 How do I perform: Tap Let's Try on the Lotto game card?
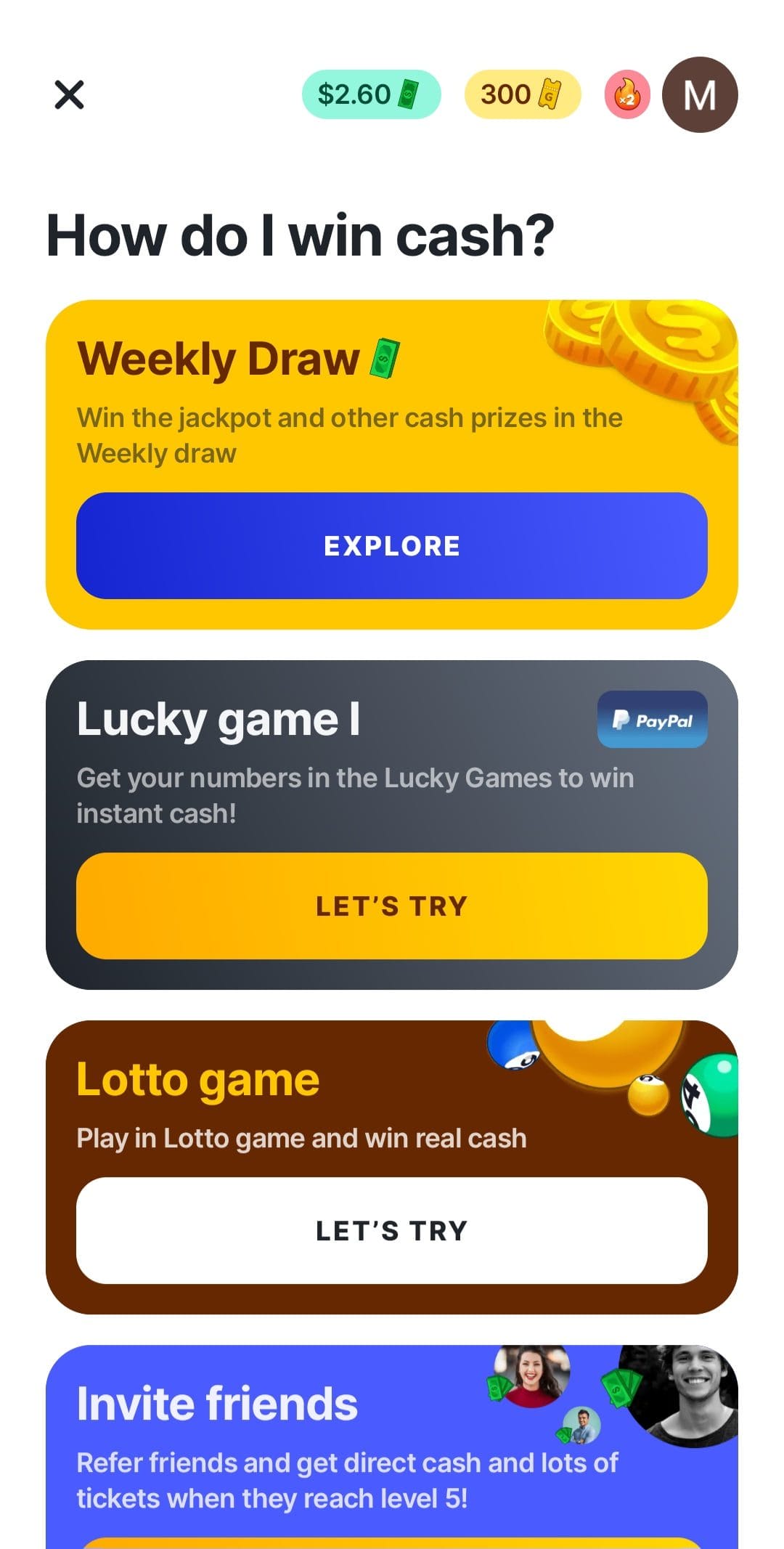coord(392,1231)
